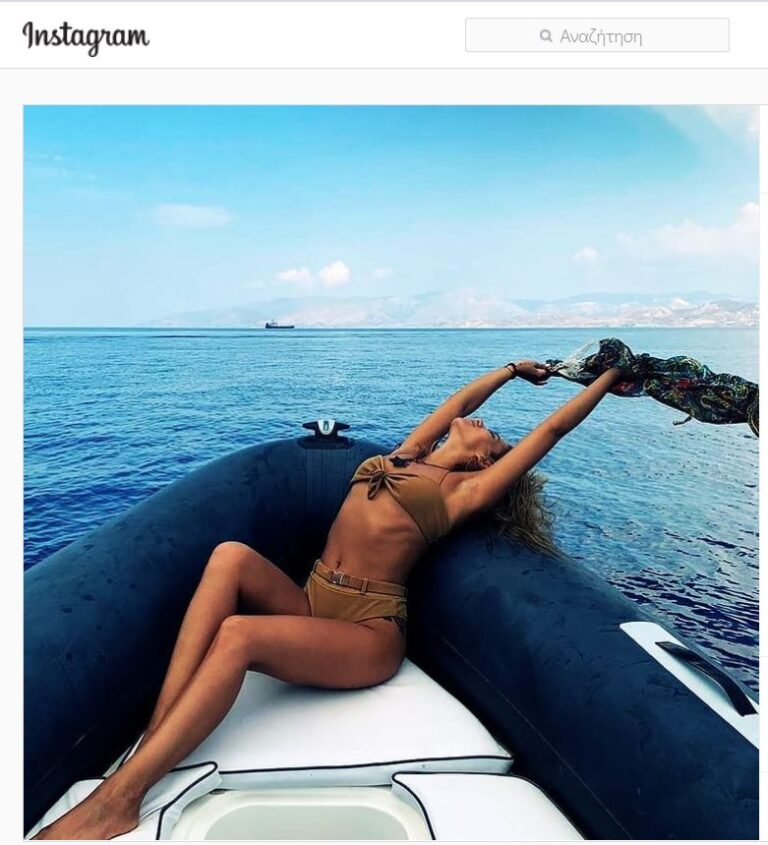Screen dimensions: 768x845
Task: Open the Instagram home logo
Action: coord(86,37)
